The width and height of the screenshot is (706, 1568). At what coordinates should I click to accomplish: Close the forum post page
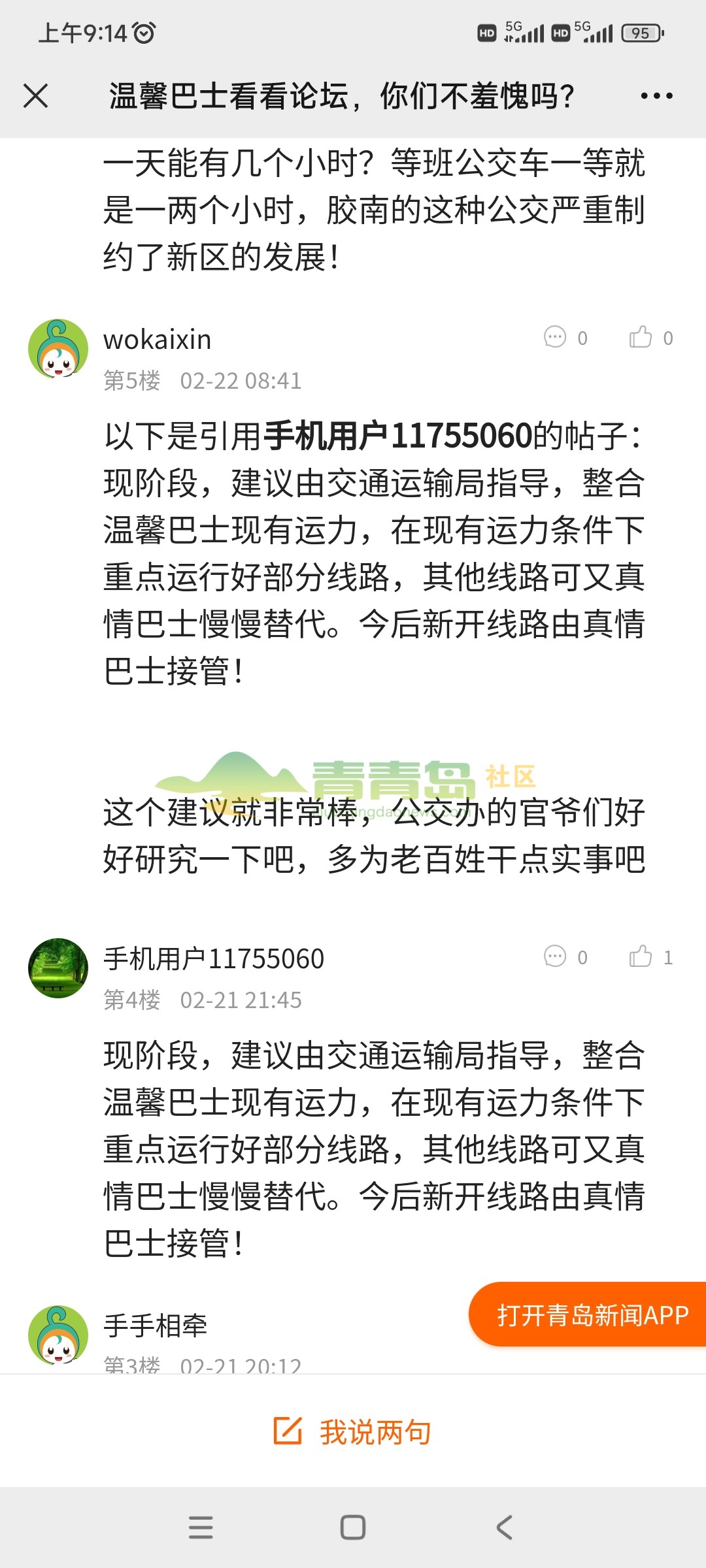(x=36, y=96)
